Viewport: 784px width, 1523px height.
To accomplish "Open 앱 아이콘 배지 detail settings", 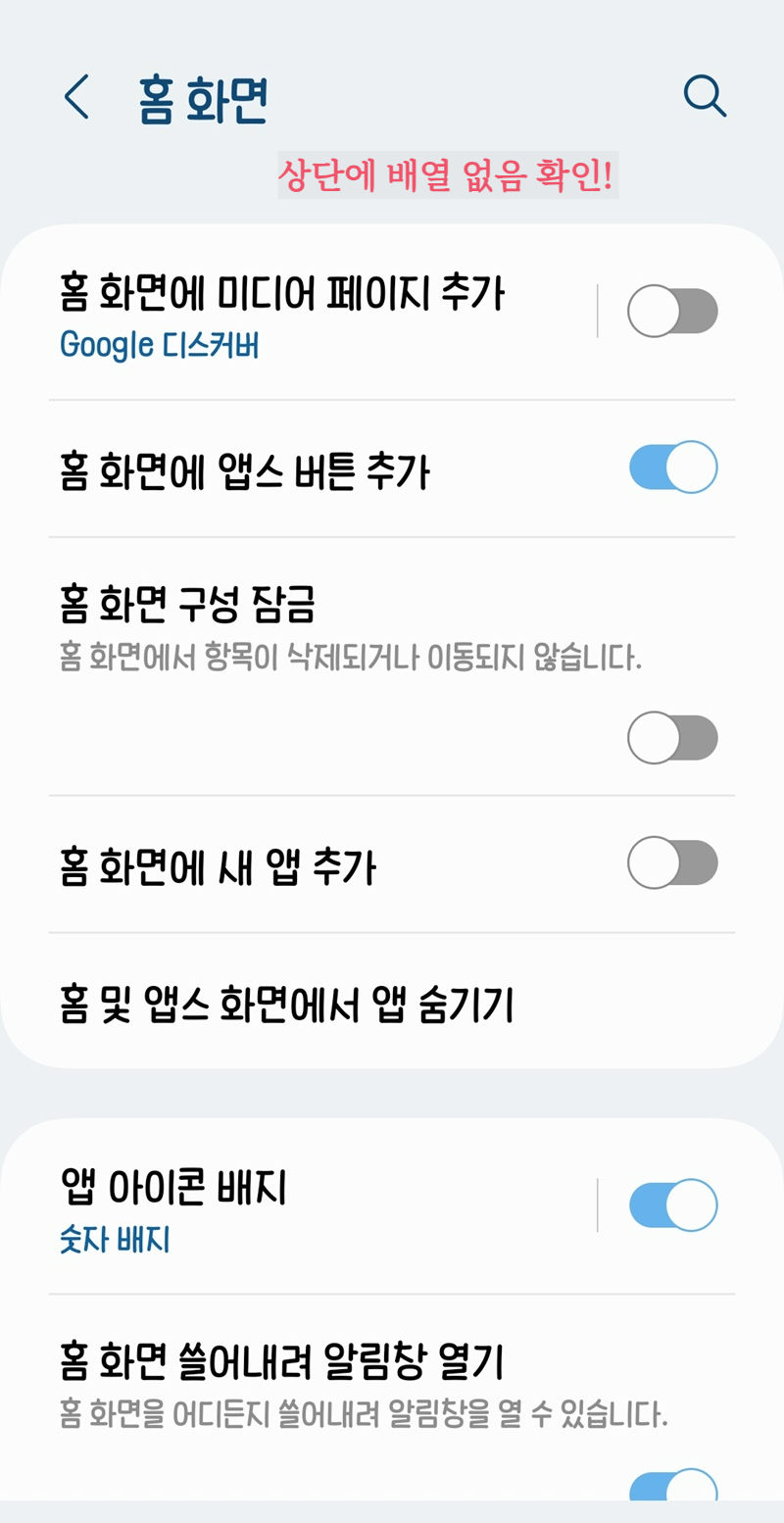I will (294, 1204).
